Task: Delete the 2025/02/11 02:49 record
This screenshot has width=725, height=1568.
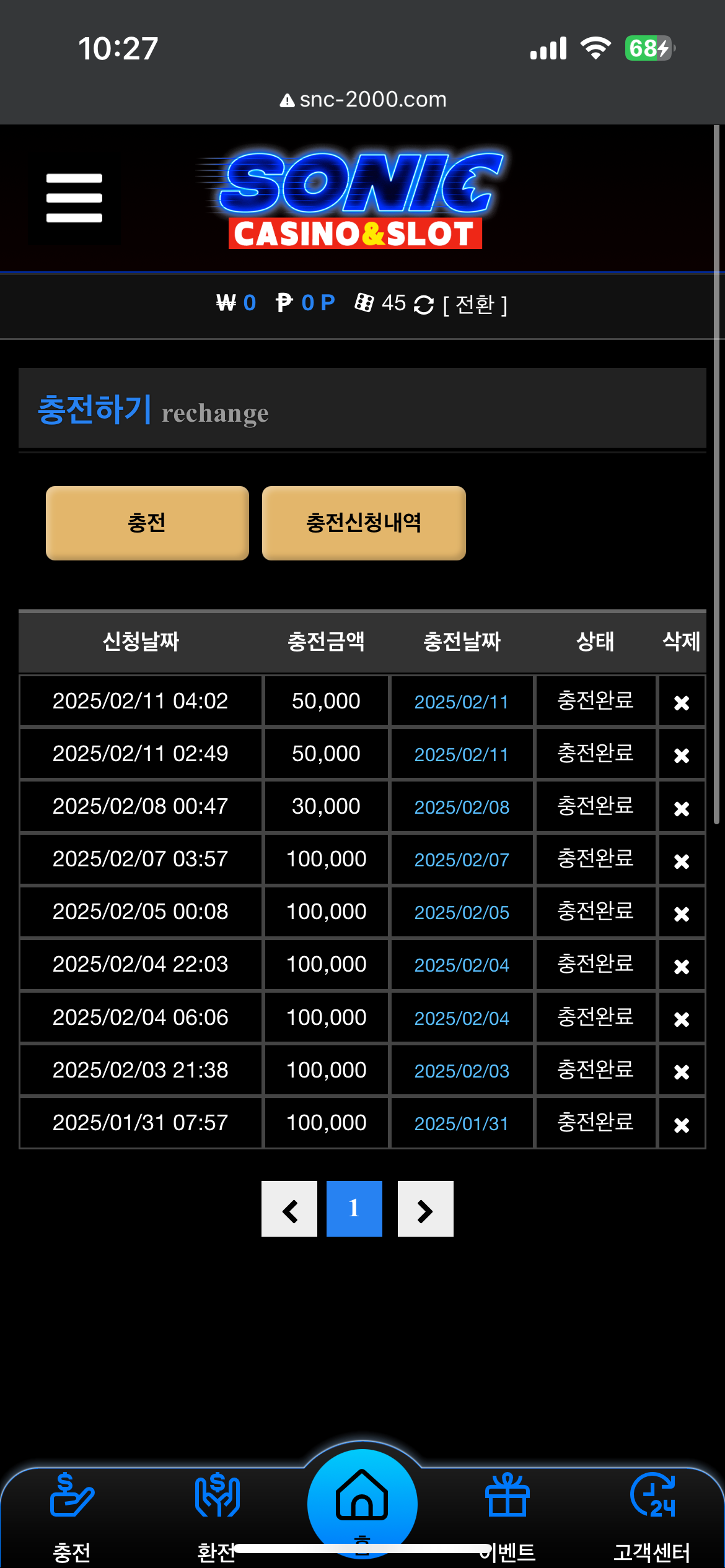Action: [x=682, y=756]
